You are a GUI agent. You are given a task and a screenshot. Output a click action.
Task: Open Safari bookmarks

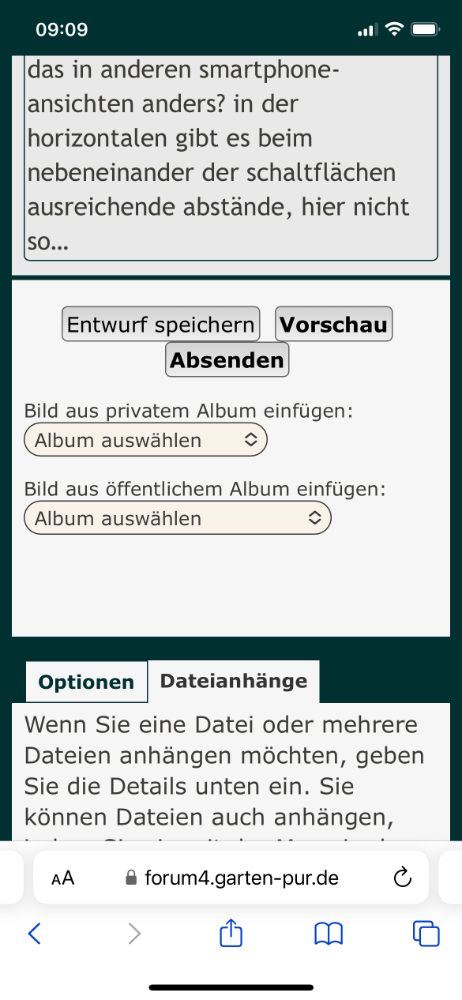tap(329, 934)
